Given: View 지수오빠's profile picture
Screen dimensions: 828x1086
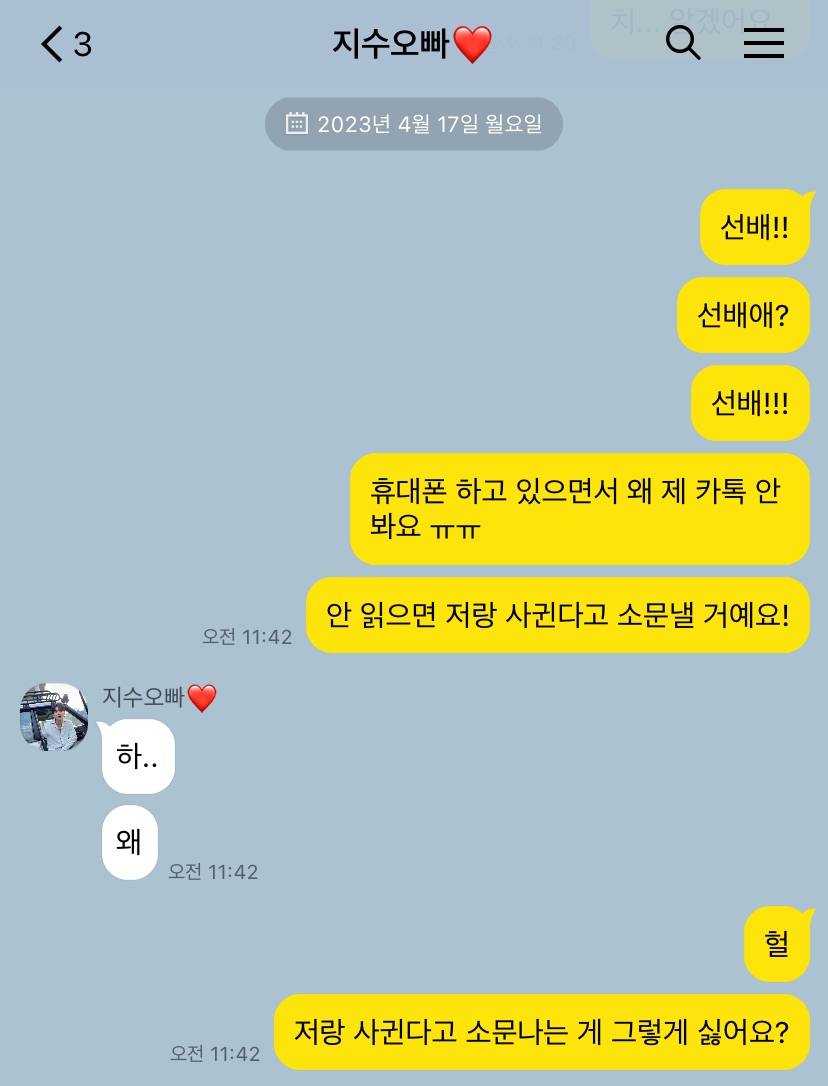Looking at the screenshot, I should [53, 717].
